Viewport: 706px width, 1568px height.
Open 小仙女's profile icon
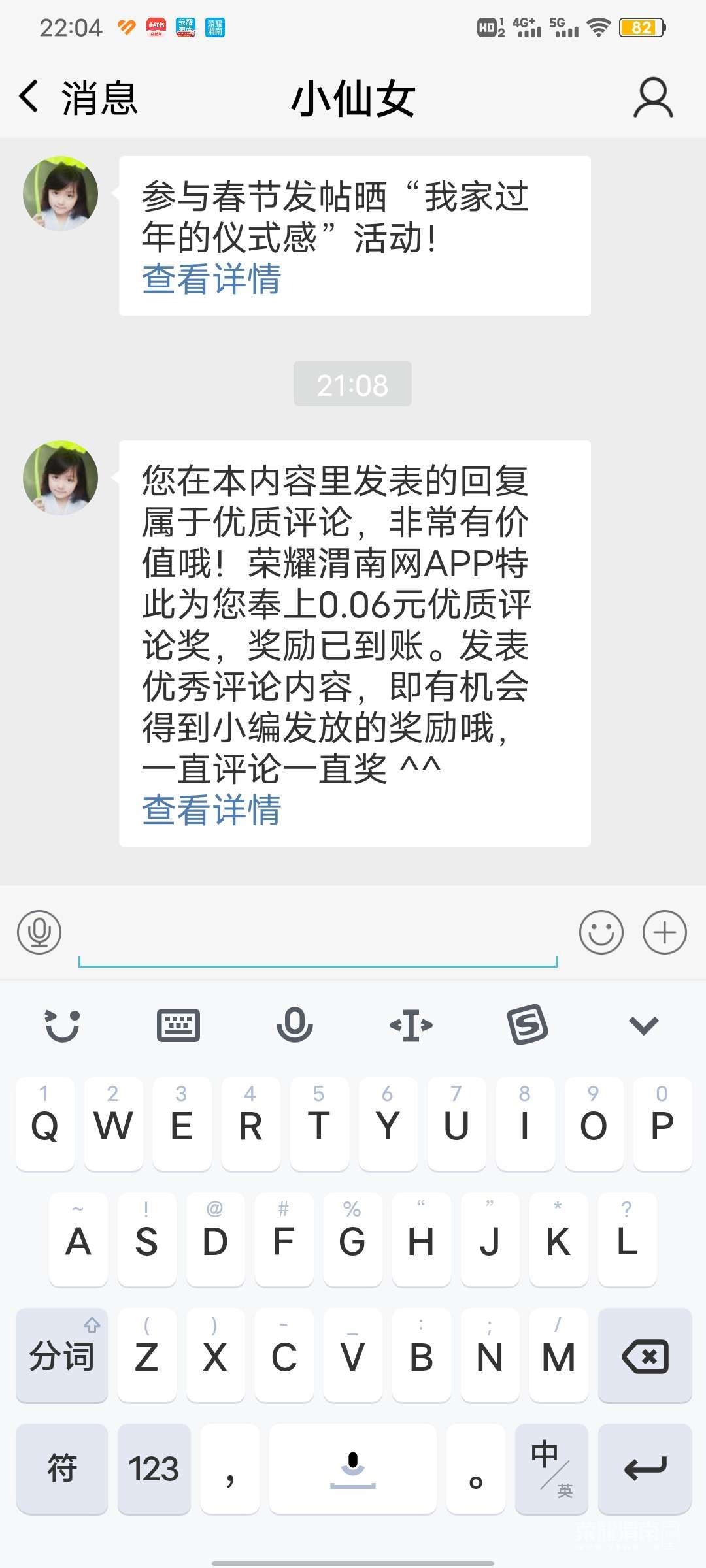(x=652, y=98)
